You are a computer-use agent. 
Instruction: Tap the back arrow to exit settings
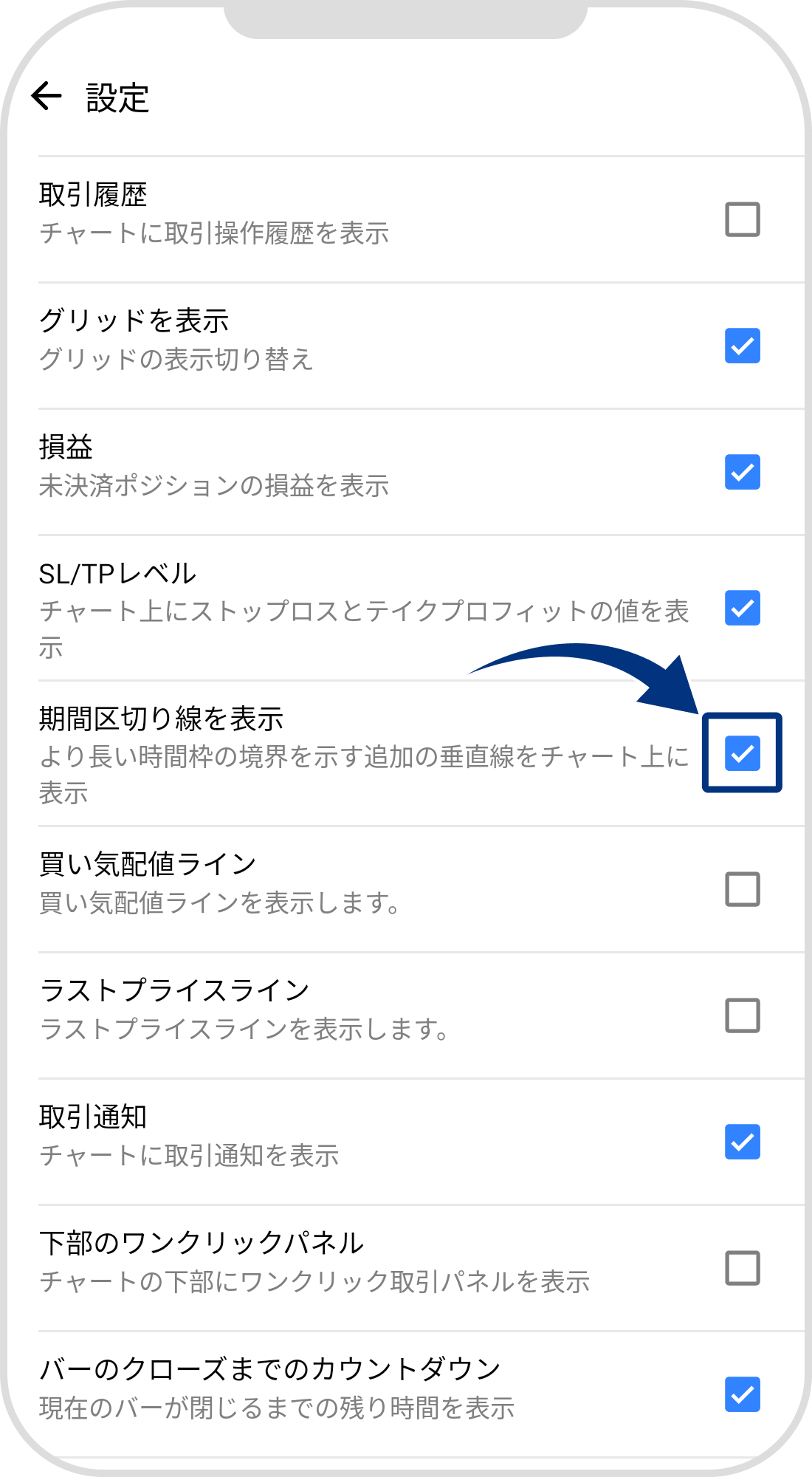pyautogui.click(x=47, y=96)
